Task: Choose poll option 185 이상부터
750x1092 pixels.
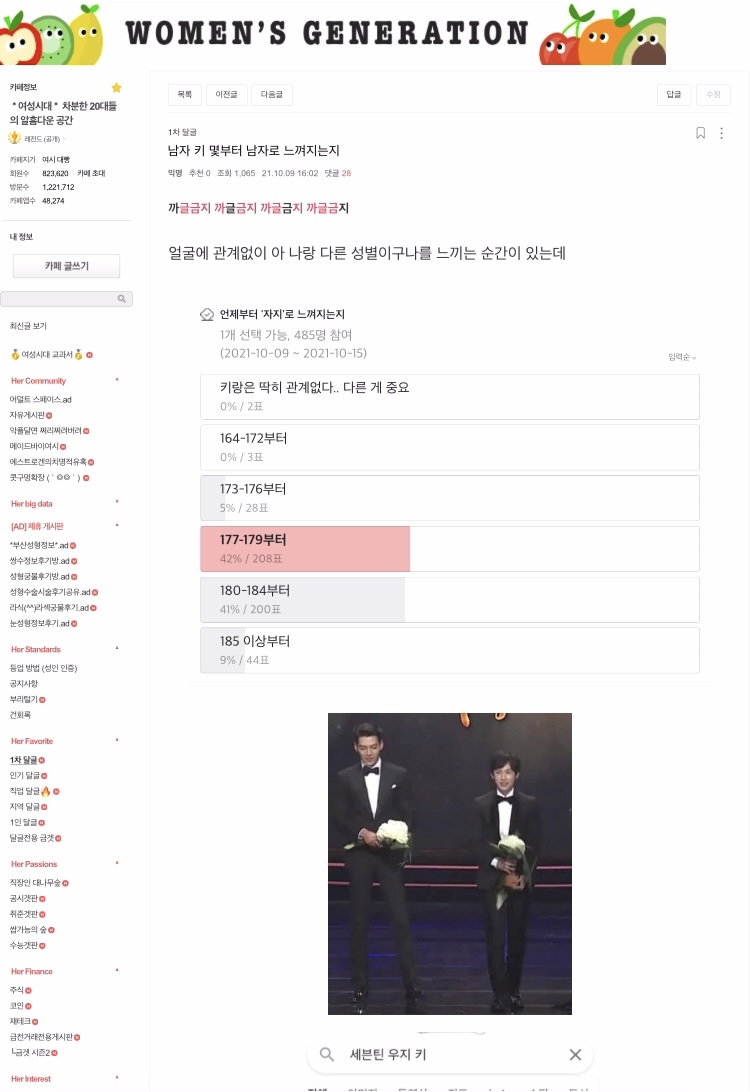Action: (x=449, y=649)
